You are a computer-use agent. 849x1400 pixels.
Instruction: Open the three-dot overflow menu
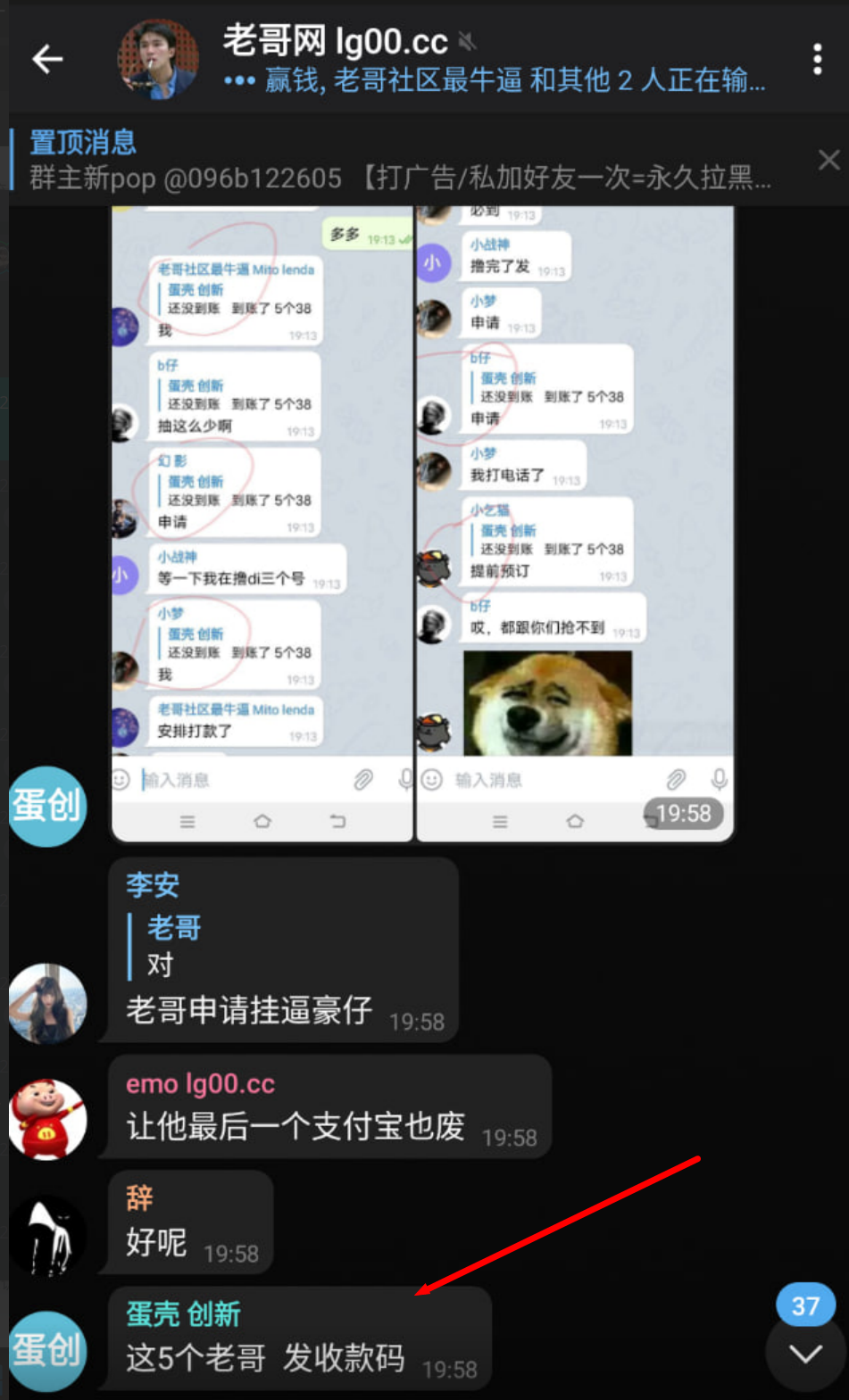coord(817,60)
